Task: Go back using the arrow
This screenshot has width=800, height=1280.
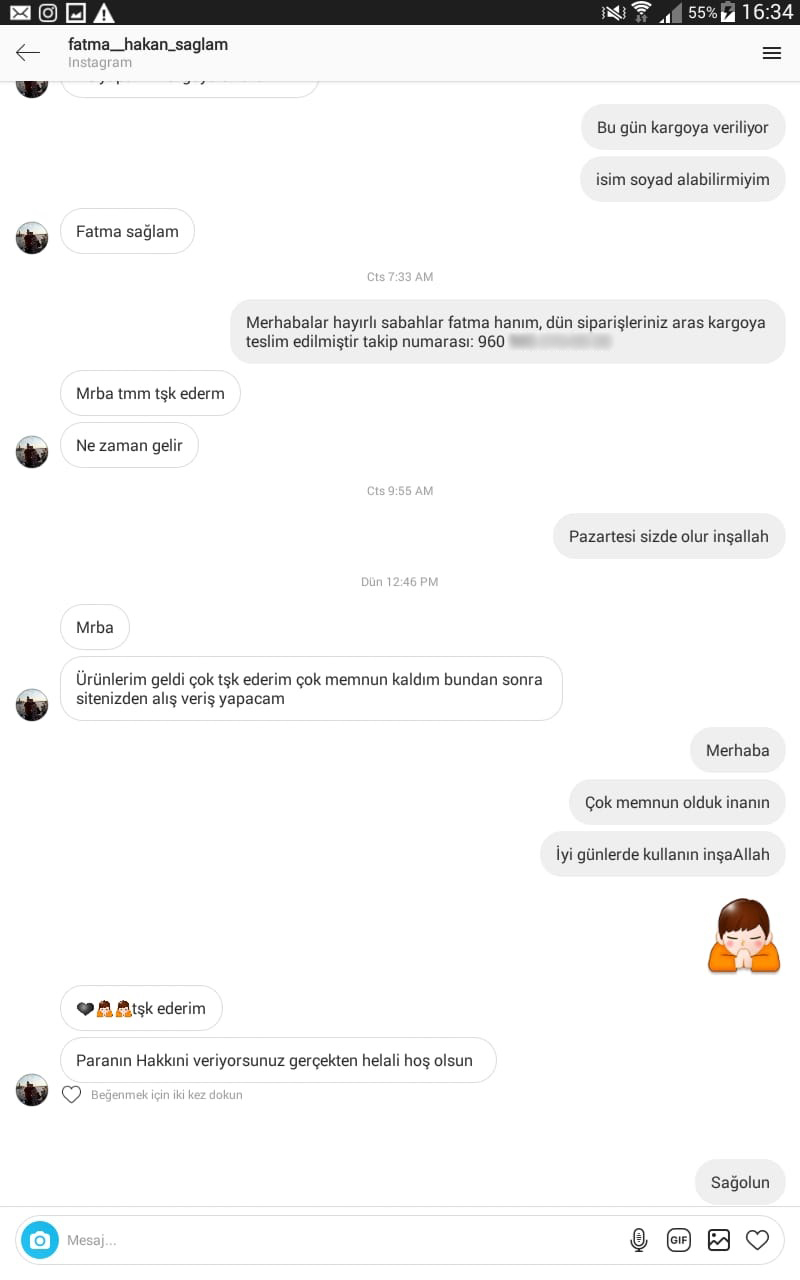Action: click(28, 53)
